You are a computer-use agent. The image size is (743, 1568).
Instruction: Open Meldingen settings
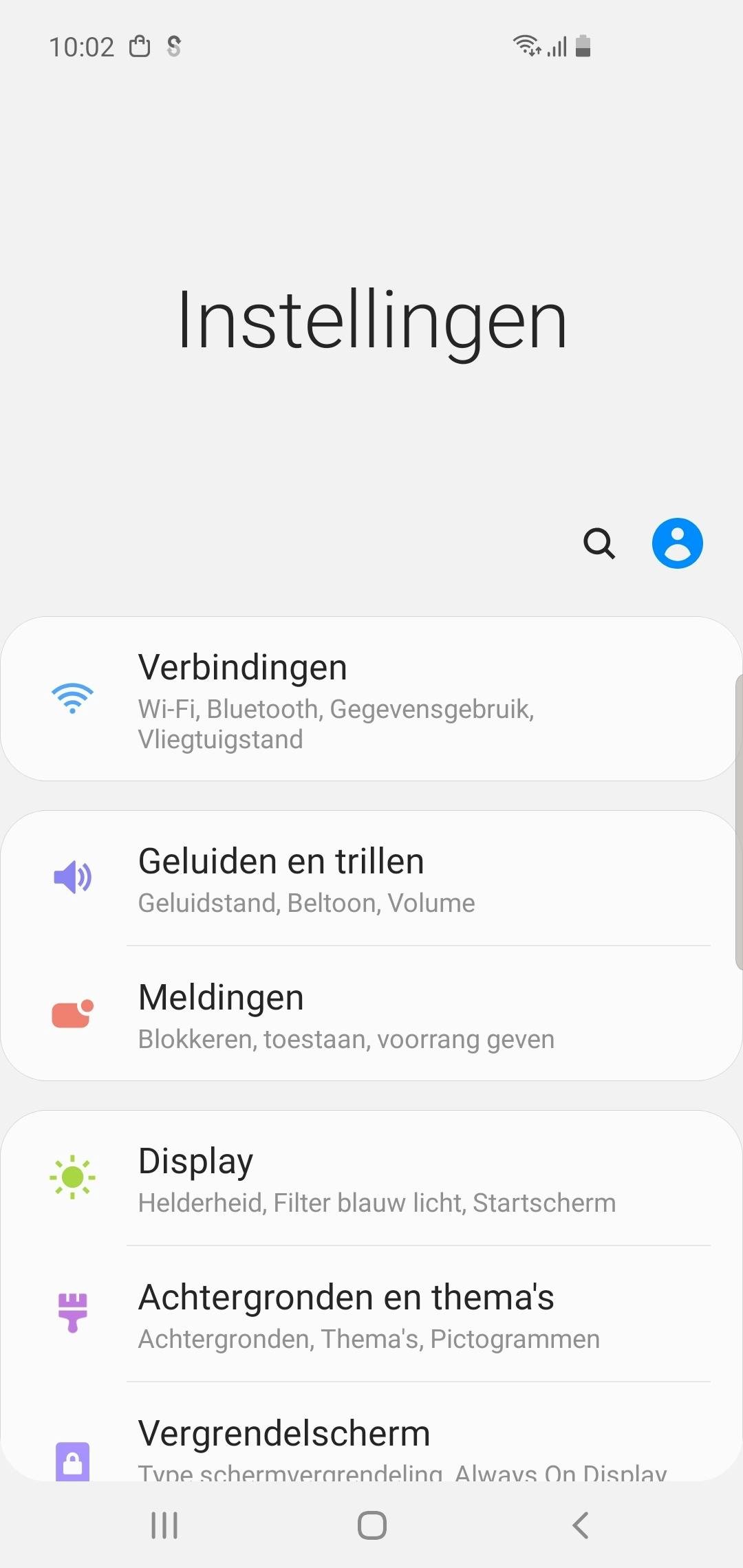[x=371, y=1014]
